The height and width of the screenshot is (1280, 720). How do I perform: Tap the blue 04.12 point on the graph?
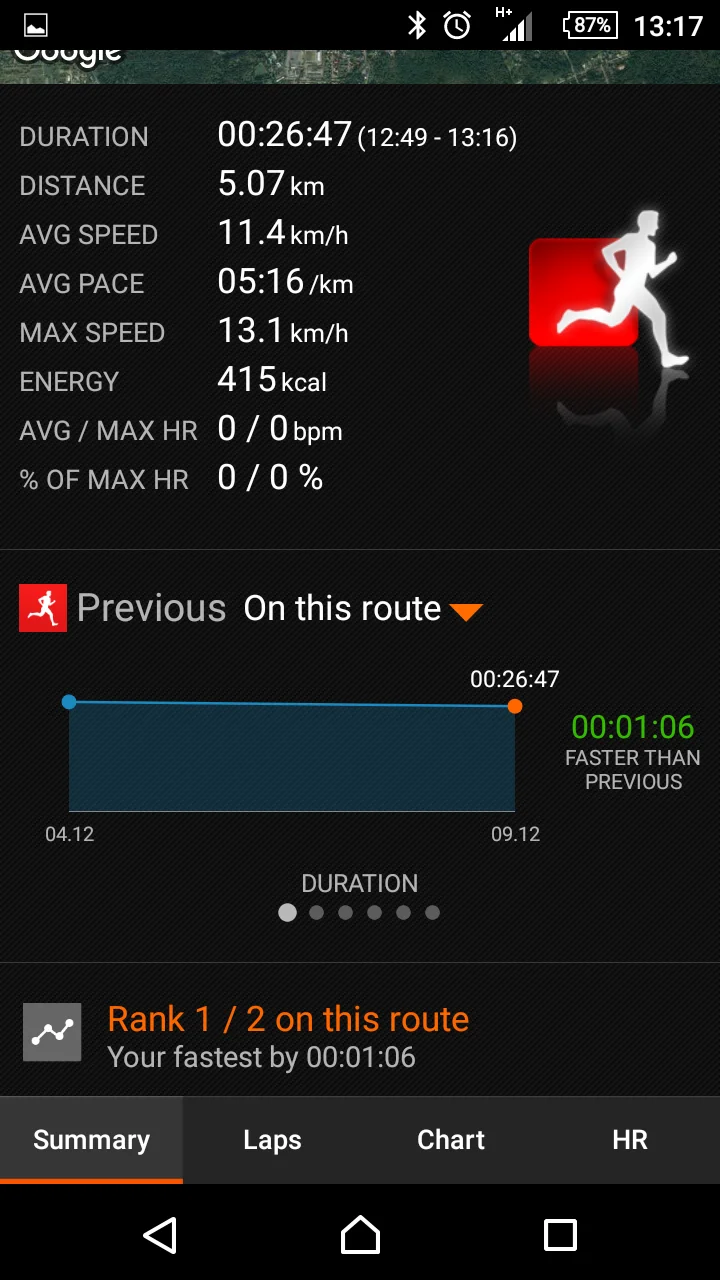pos(69,702)
